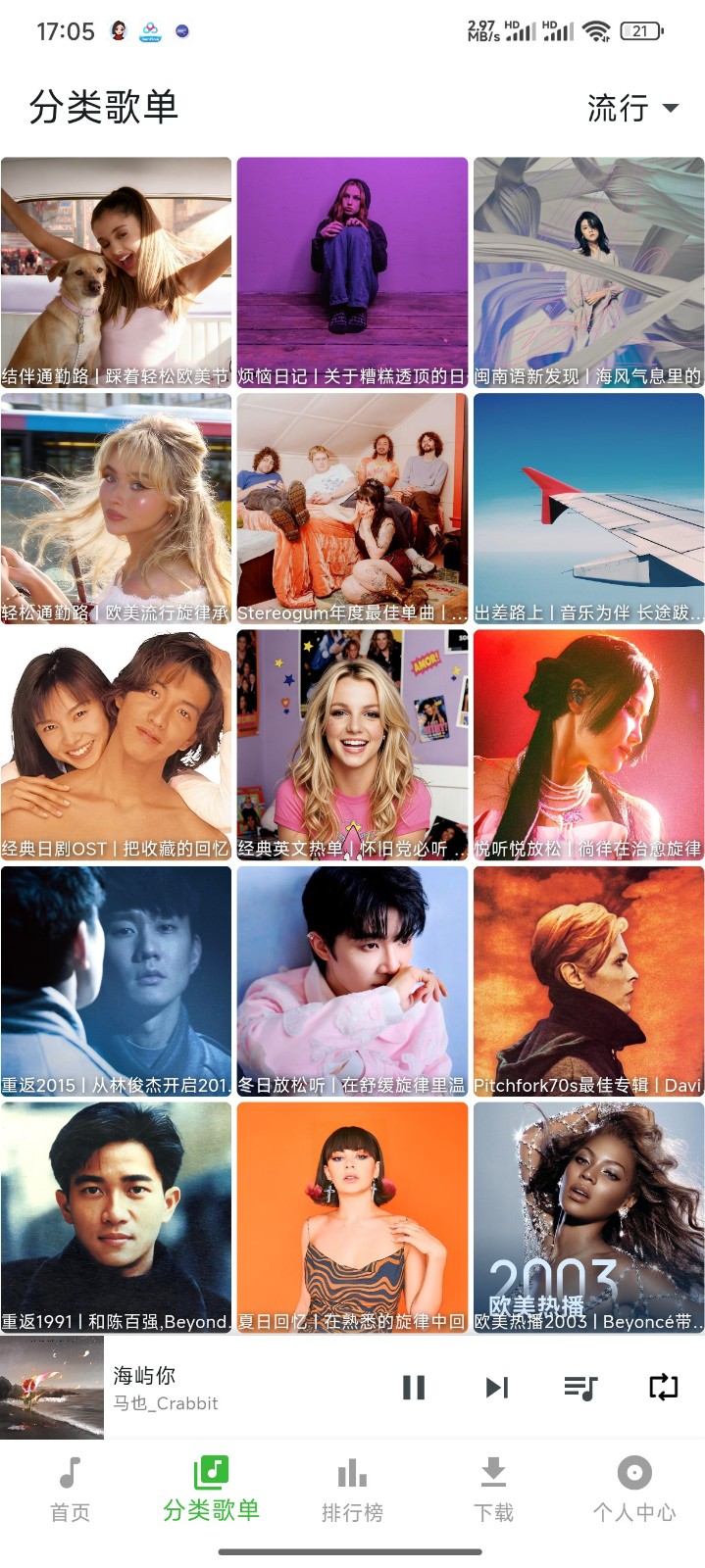The width and height of the screenshot is (705, 1568).
Task: Toggle the repeat mode
Action: [663, 1387]
